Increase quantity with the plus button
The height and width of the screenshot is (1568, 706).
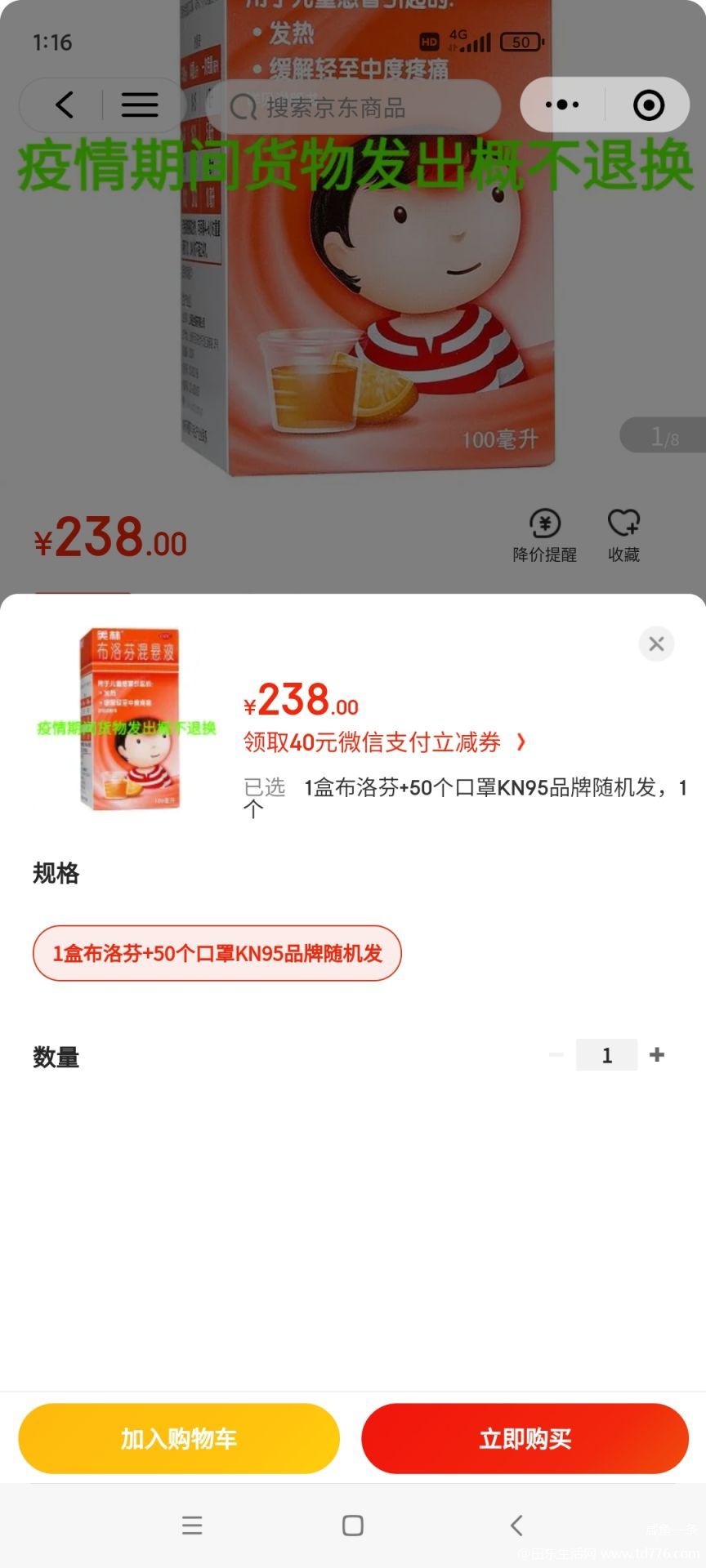[657, 1055]
